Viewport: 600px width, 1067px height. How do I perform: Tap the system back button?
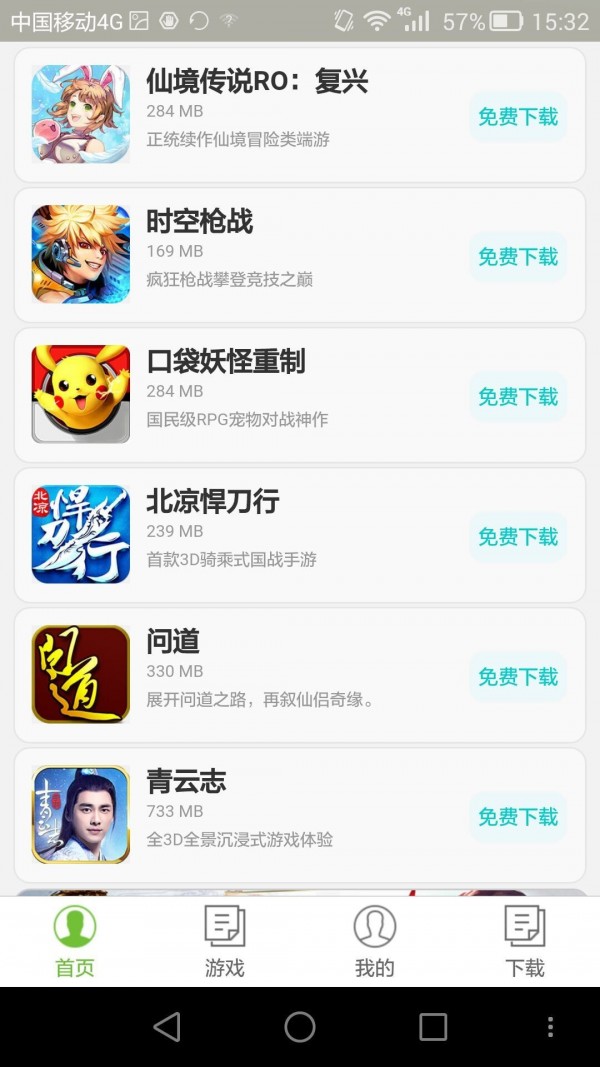coord(167,1027)
